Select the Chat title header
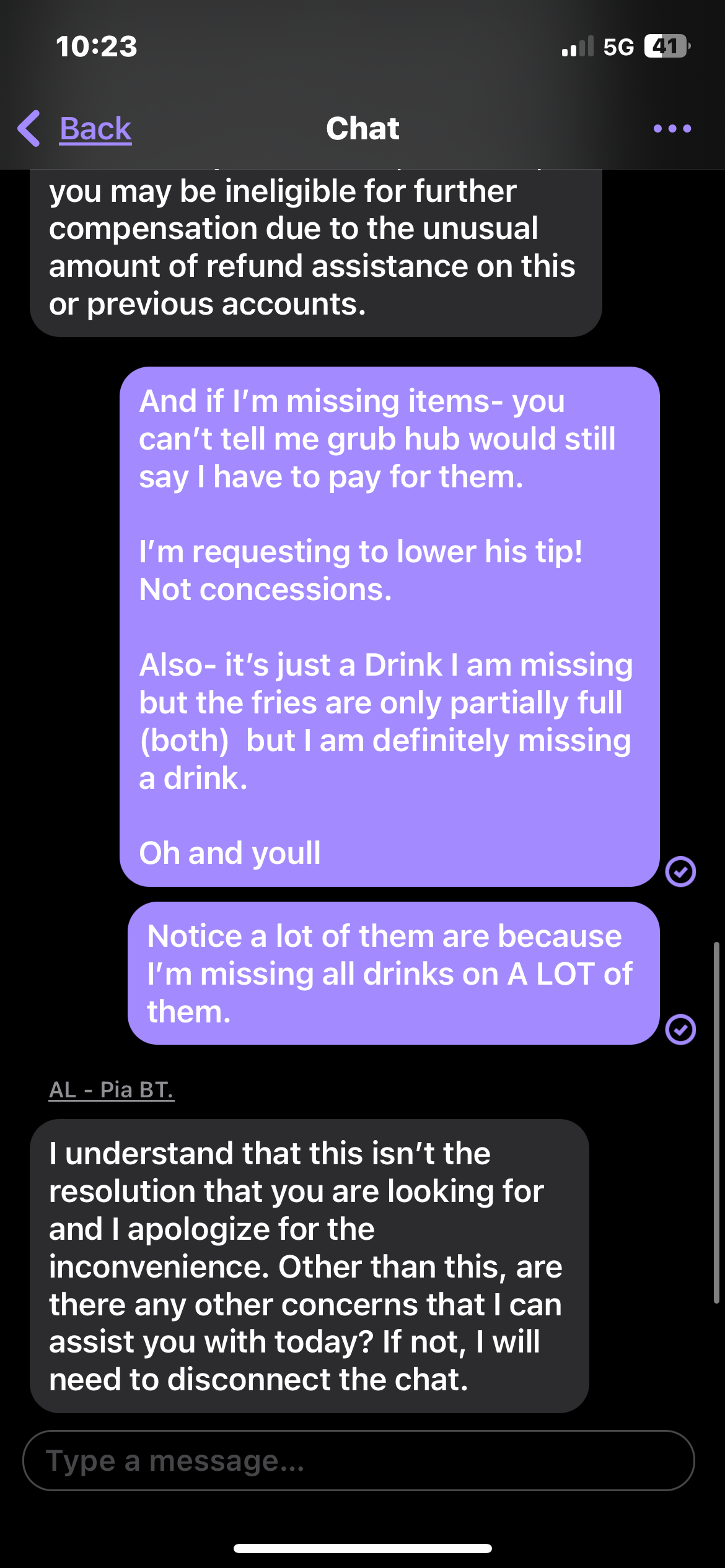 click(362, 128)
